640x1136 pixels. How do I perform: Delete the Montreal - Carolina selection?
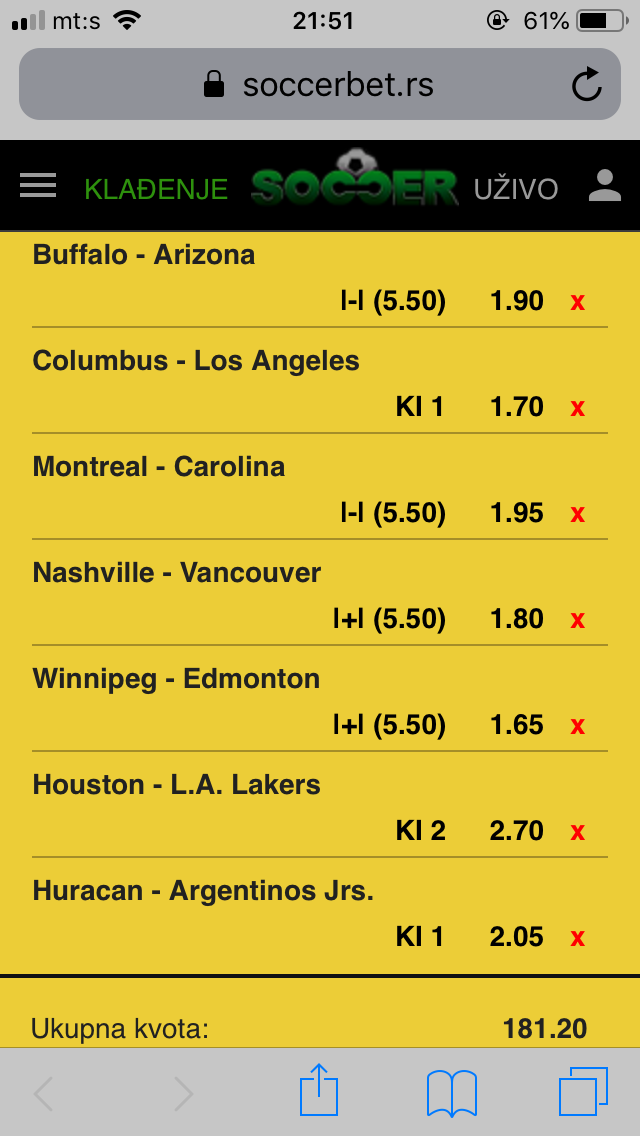click(577, 513)
